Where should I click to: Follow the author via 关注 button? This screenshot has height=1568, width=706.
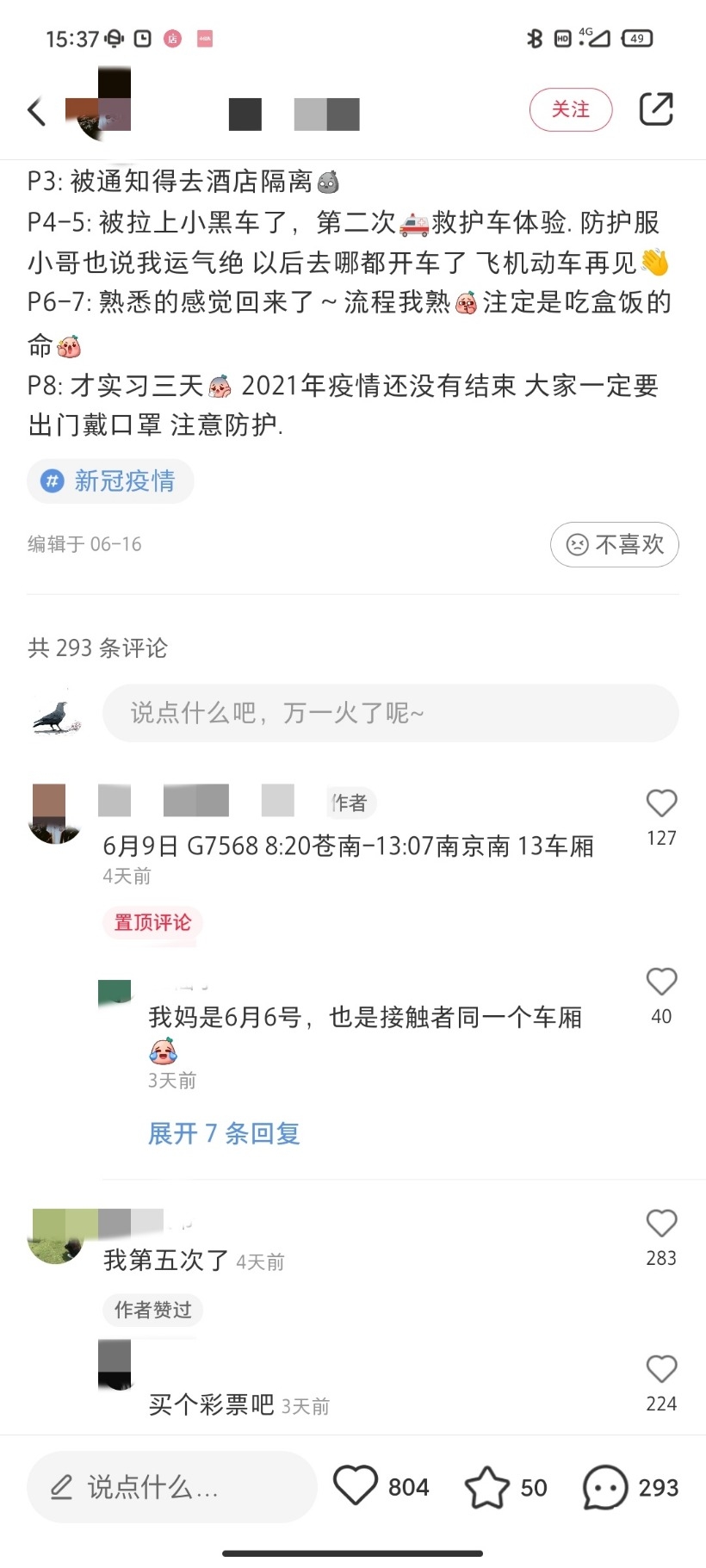571,109
